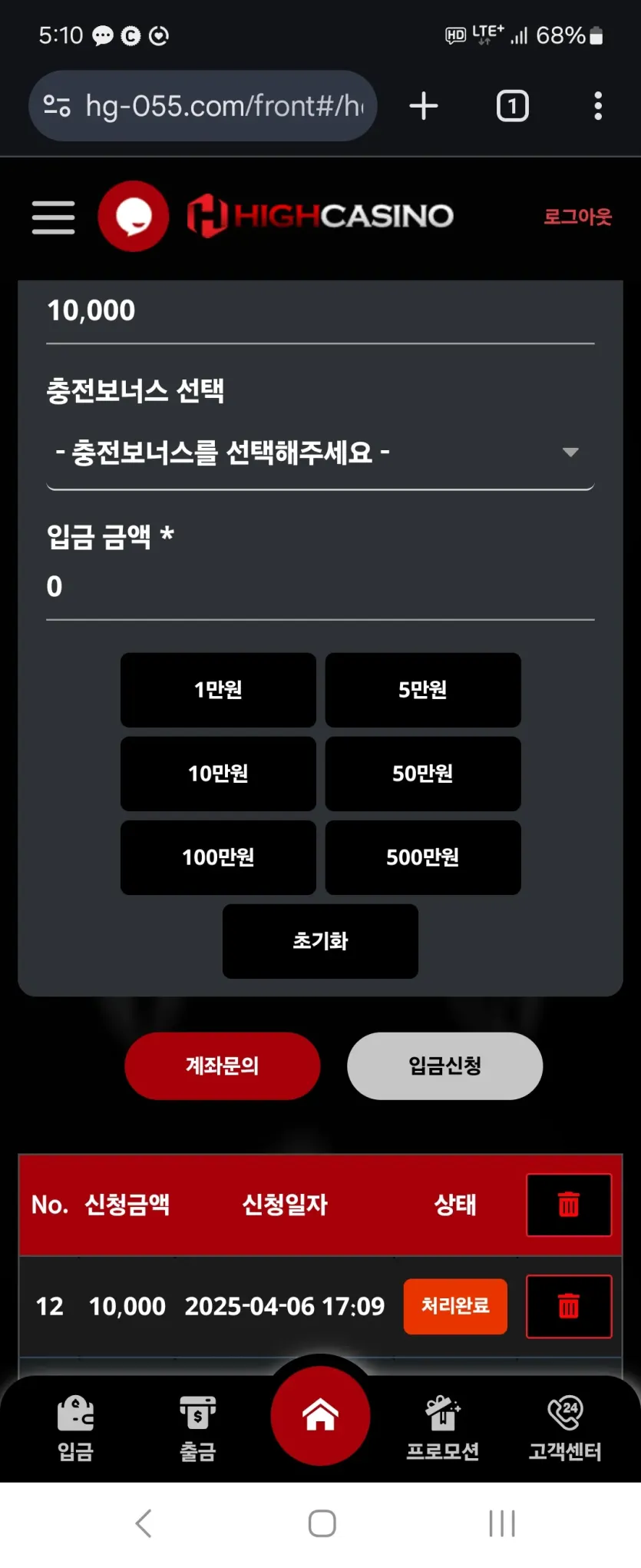Tap the red 계좌문의 button
The width and height of the screenshot is (641, 1568).
pyautogui.click(x=222, y=1066)
